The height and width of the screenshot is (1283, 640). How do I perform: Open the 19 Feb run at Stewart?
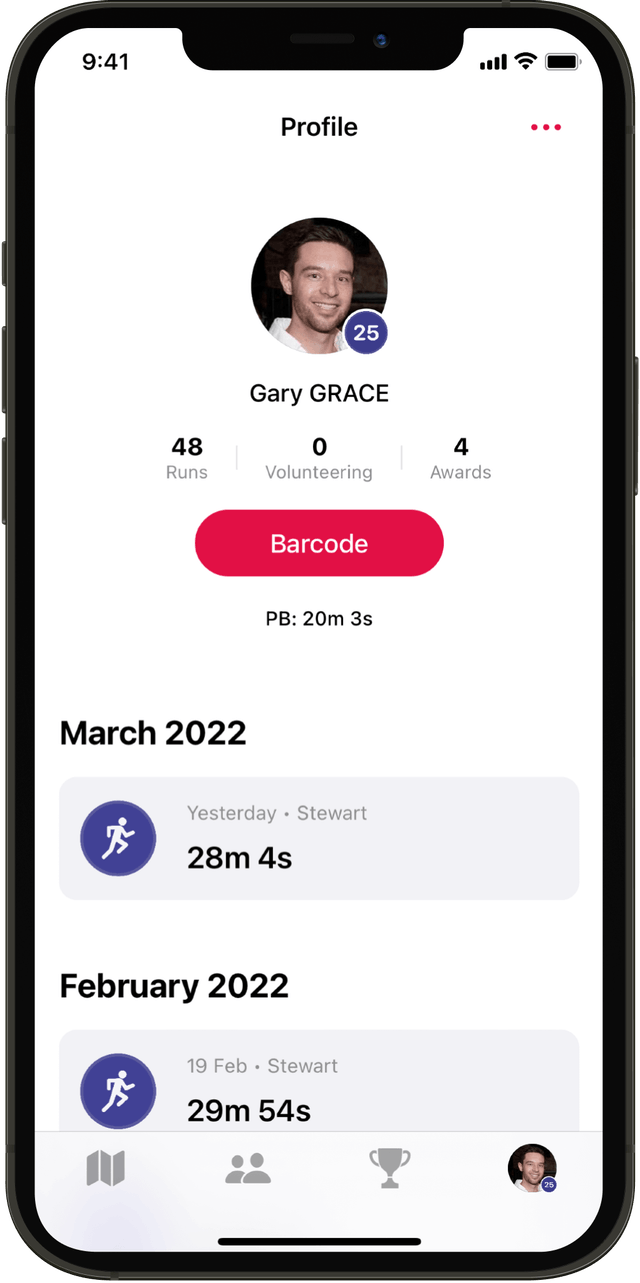(x=319, y=1085)
